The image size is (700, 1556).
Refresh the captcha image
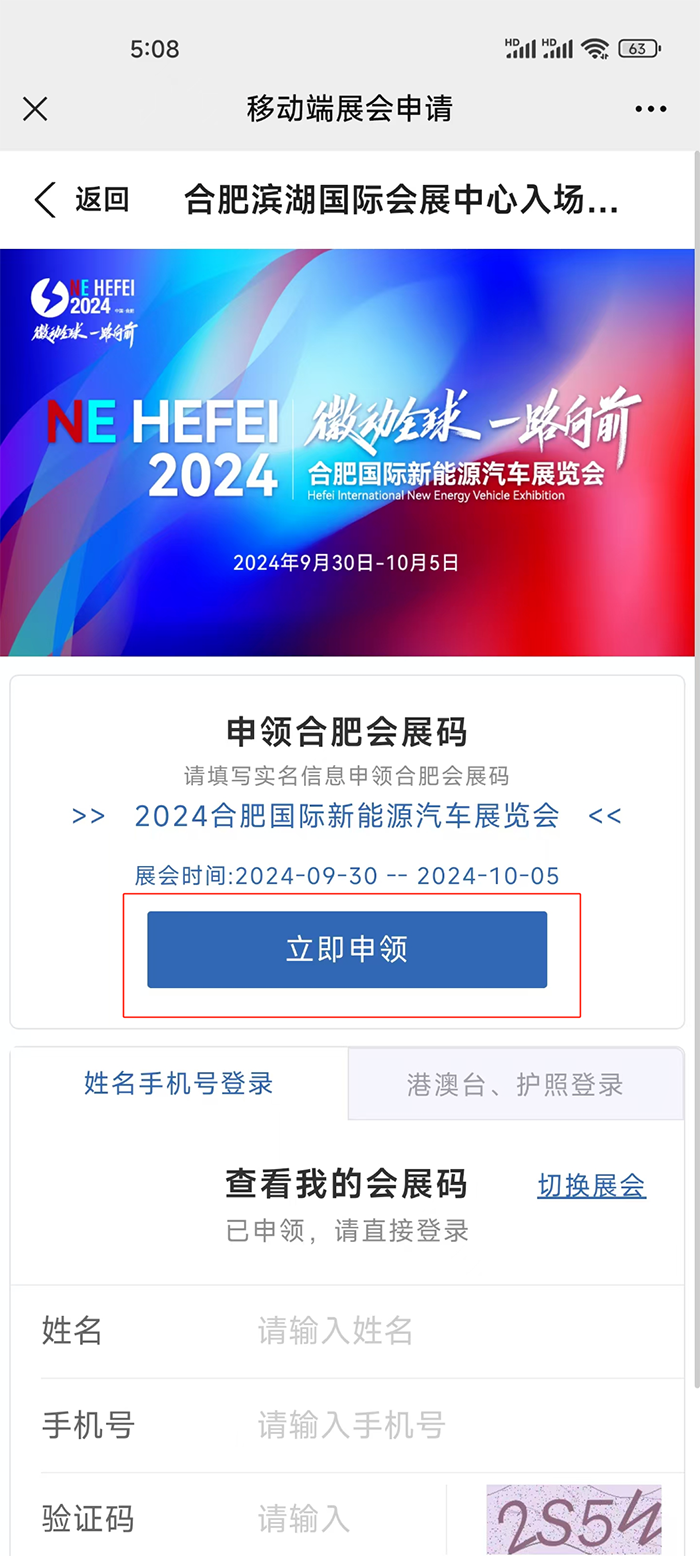[x=574, y=1519]
